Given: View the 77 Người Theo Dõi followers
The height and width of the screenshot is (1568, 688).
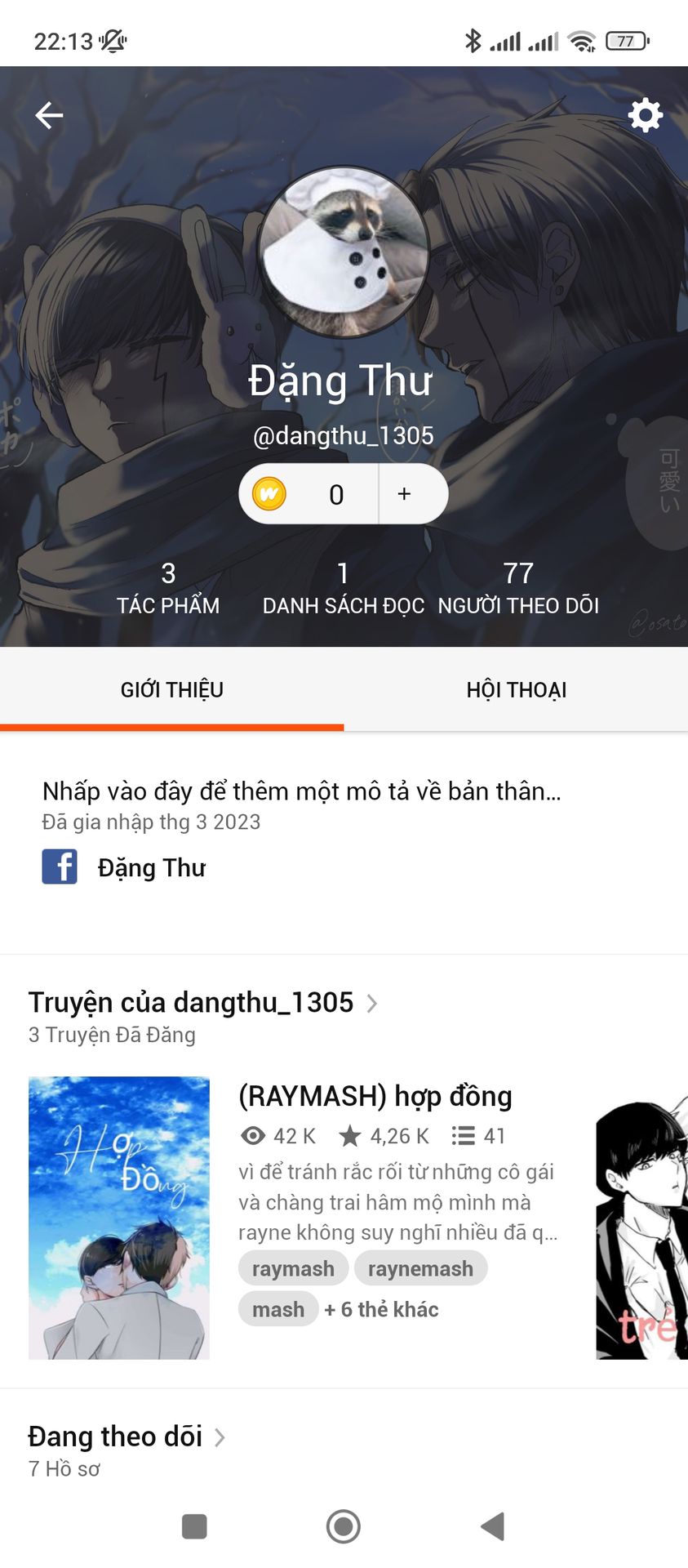Looking at the screenshot, I should [518, 588].
